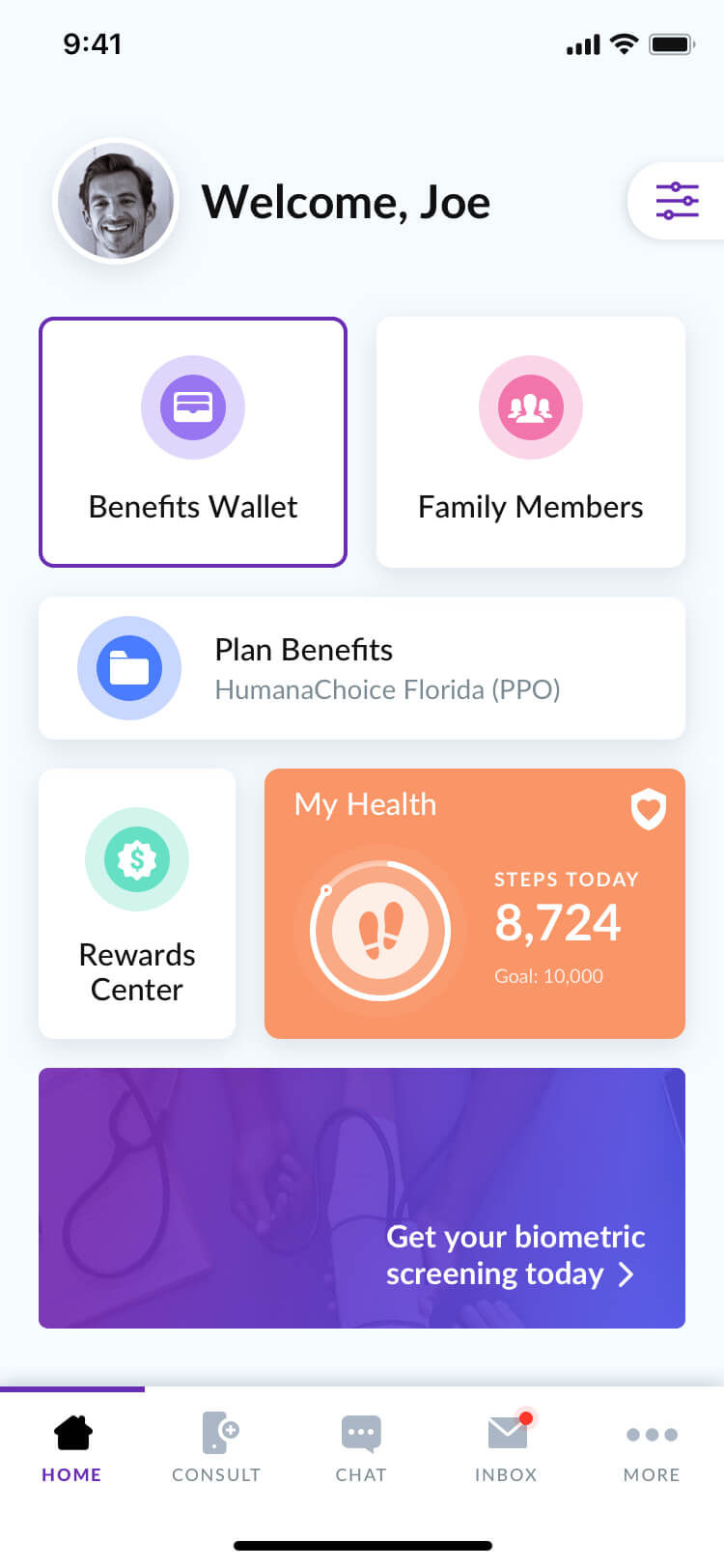Go to the Inbox tab
Image resolution: width=724 pixels, height=1568 pixels.
(x=506, y=1448)
